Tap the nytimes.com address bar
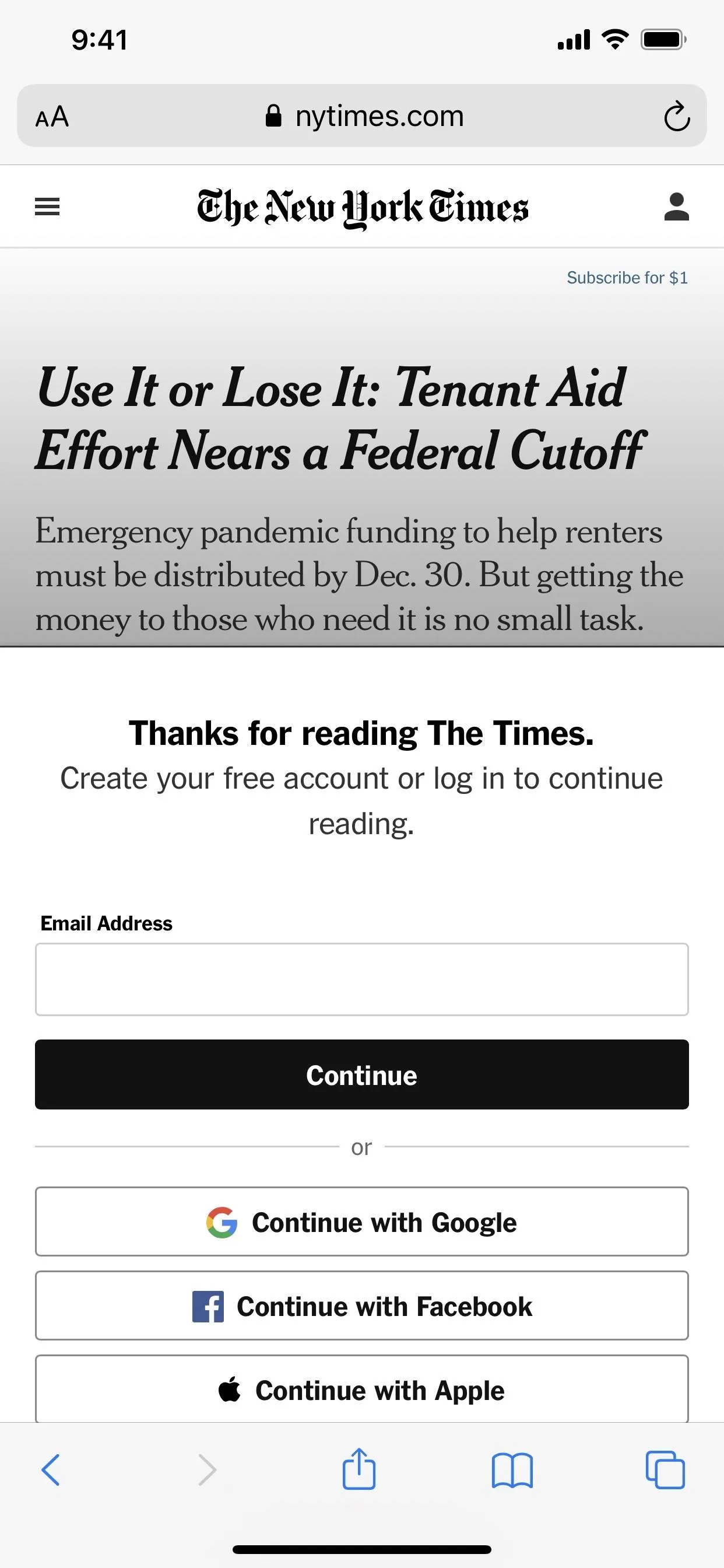Viewport: 724px width, 1568px height. tap(364, 116)
